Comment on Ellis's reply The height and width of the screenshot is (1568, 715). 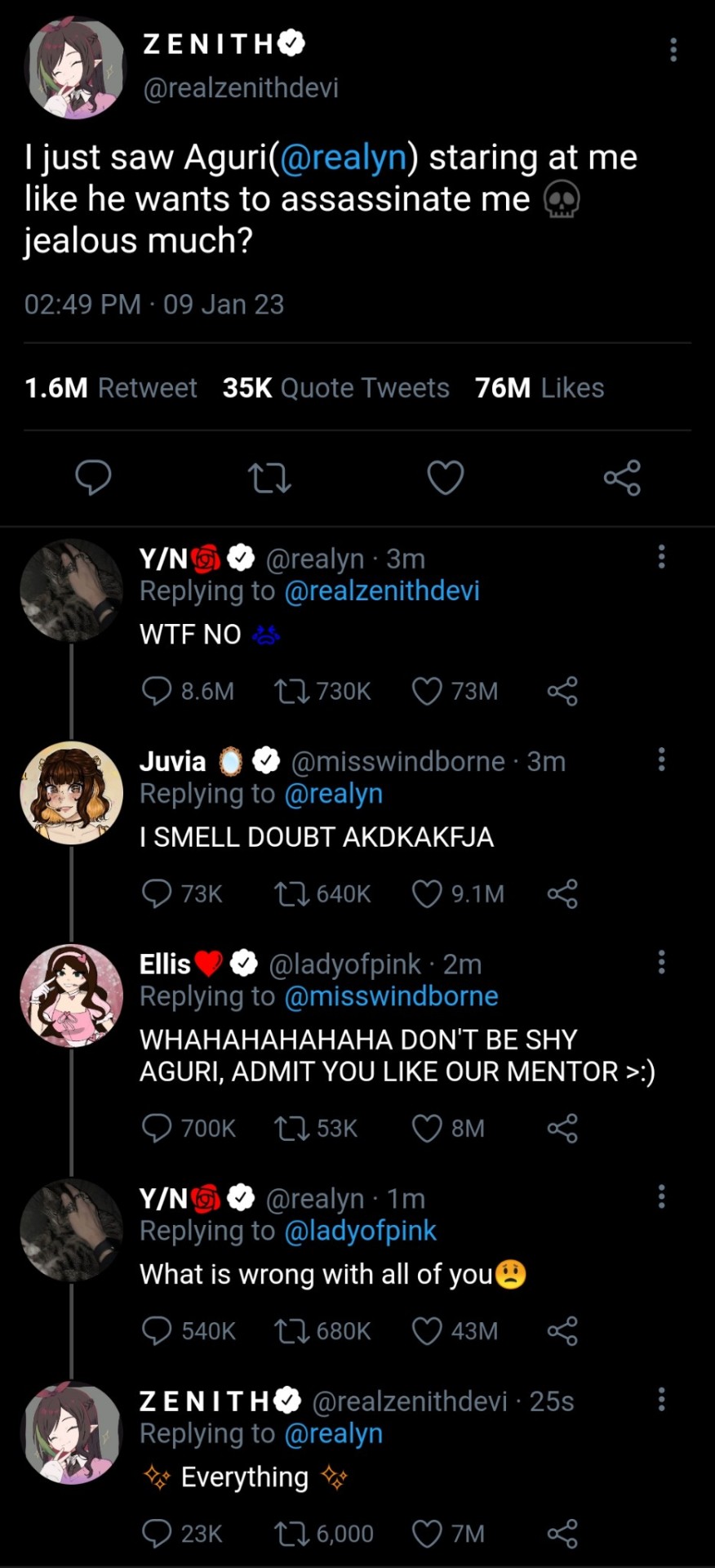[157, 1128]
